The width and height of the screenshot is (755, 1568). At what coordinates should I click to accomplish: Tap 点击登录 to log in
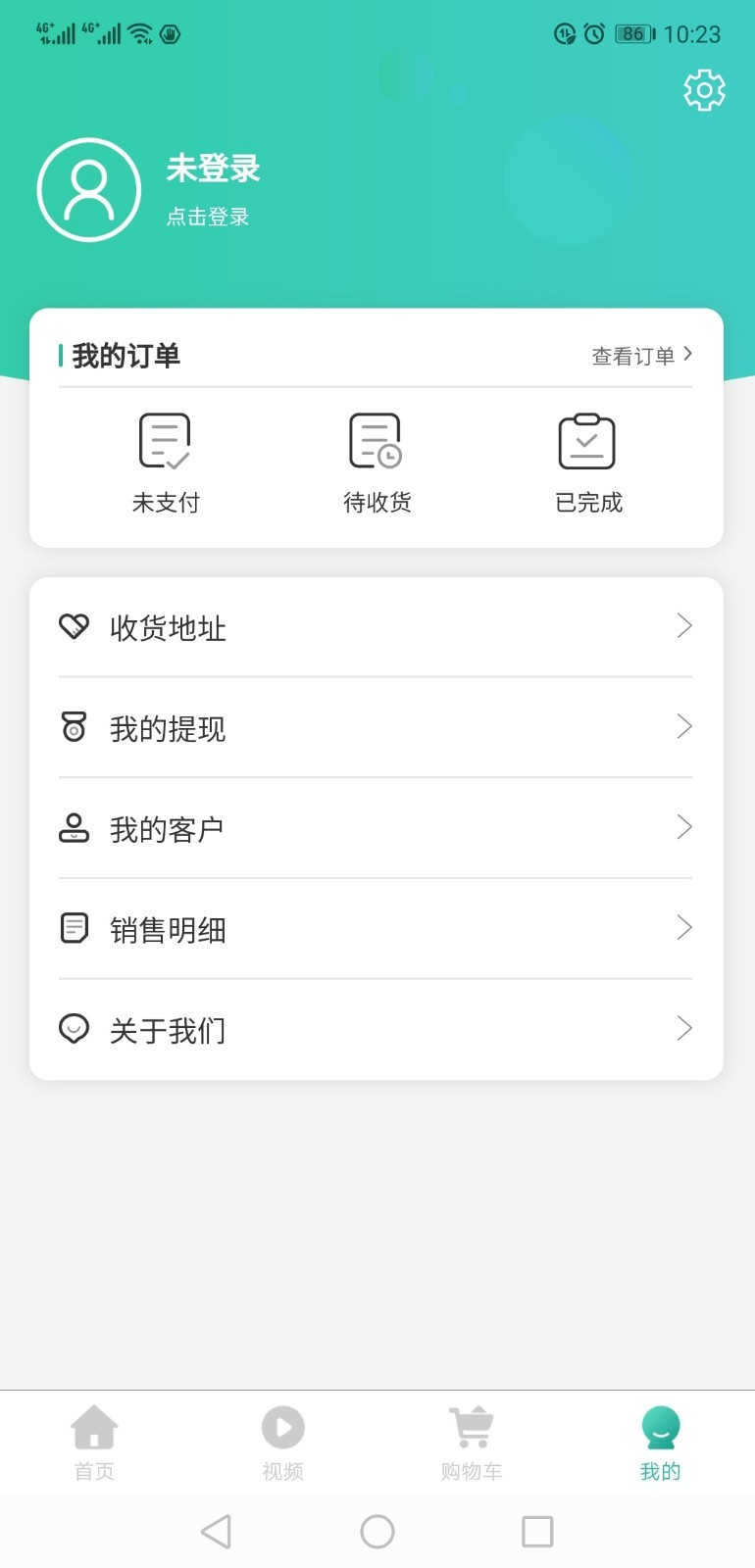(207, 217)
